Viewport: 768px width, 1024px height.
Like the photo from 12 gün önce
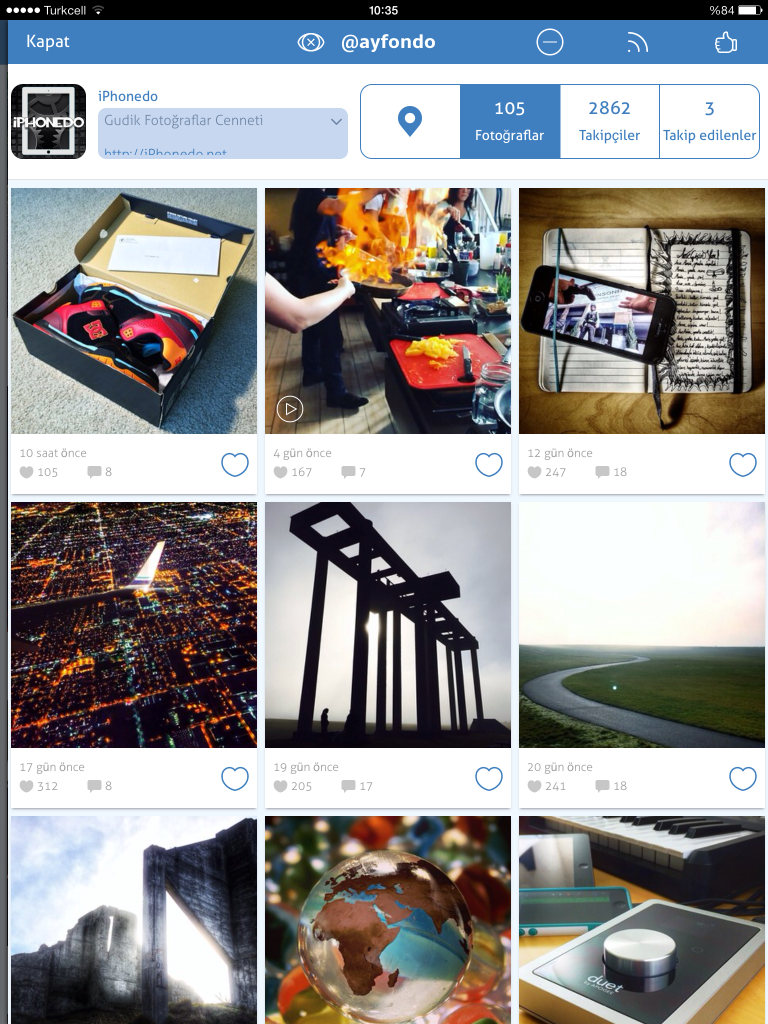[742, 464]
